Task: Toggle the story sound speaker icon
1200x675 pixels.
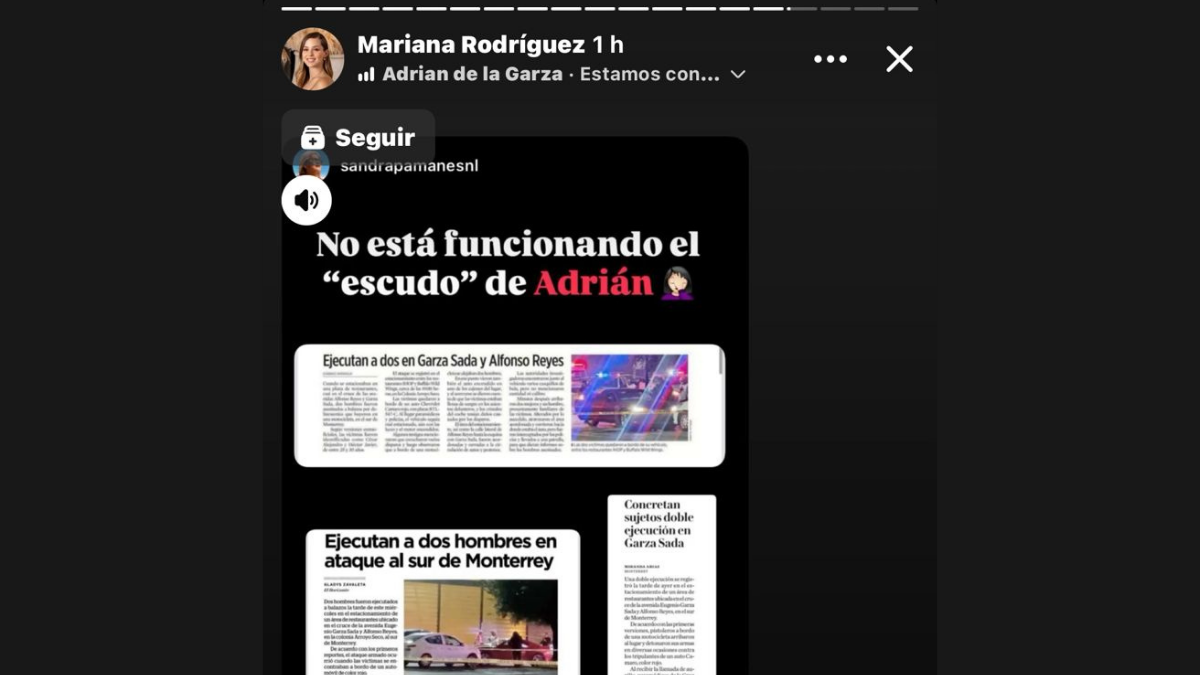Action: (x=306, y=201)
